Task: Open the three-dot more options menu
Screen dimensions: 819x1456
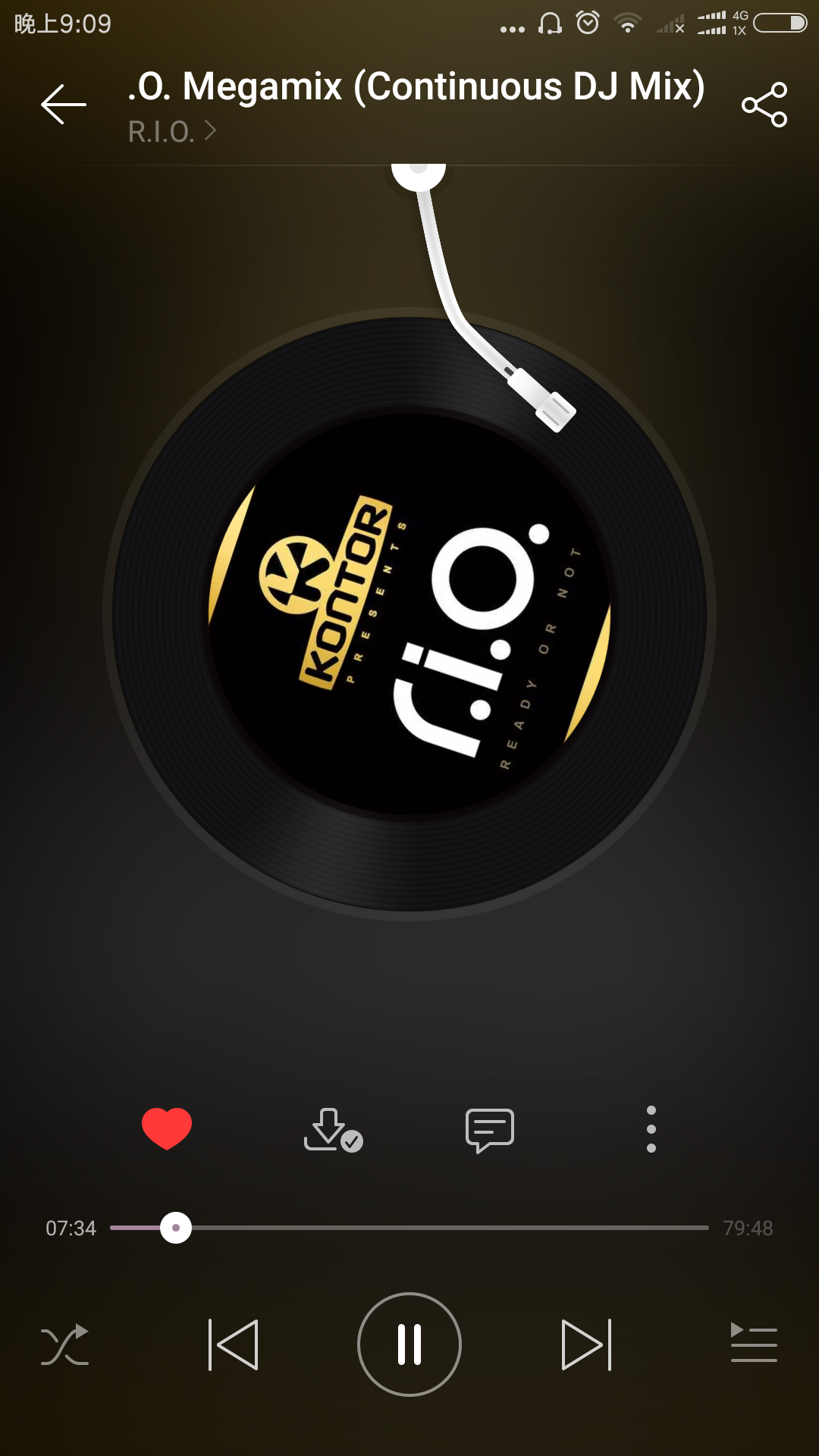Action: point(651,1129)
